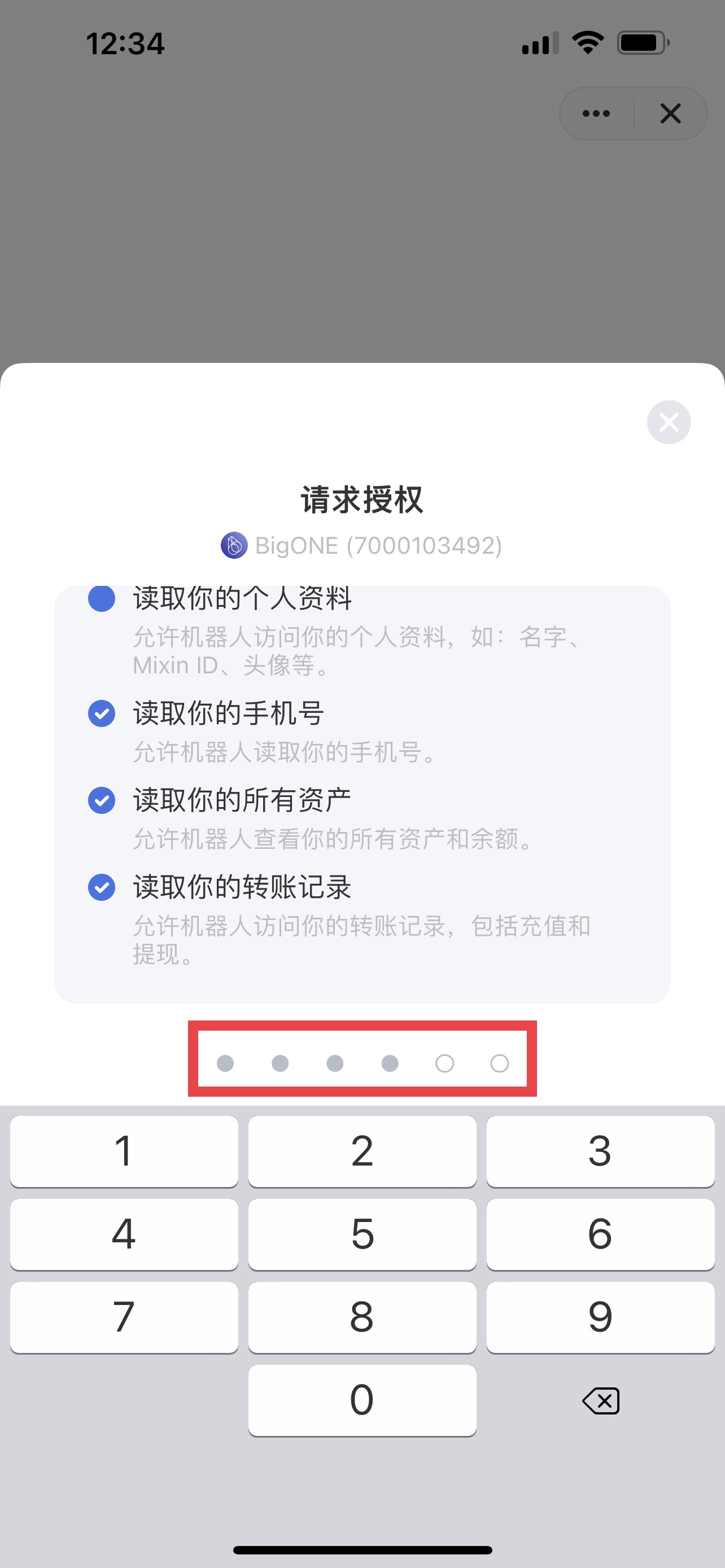Uncheck 读取你的所有资产 permission
Image resolution: width=725 pixels, height=1568 pixels.
point(102,800)
